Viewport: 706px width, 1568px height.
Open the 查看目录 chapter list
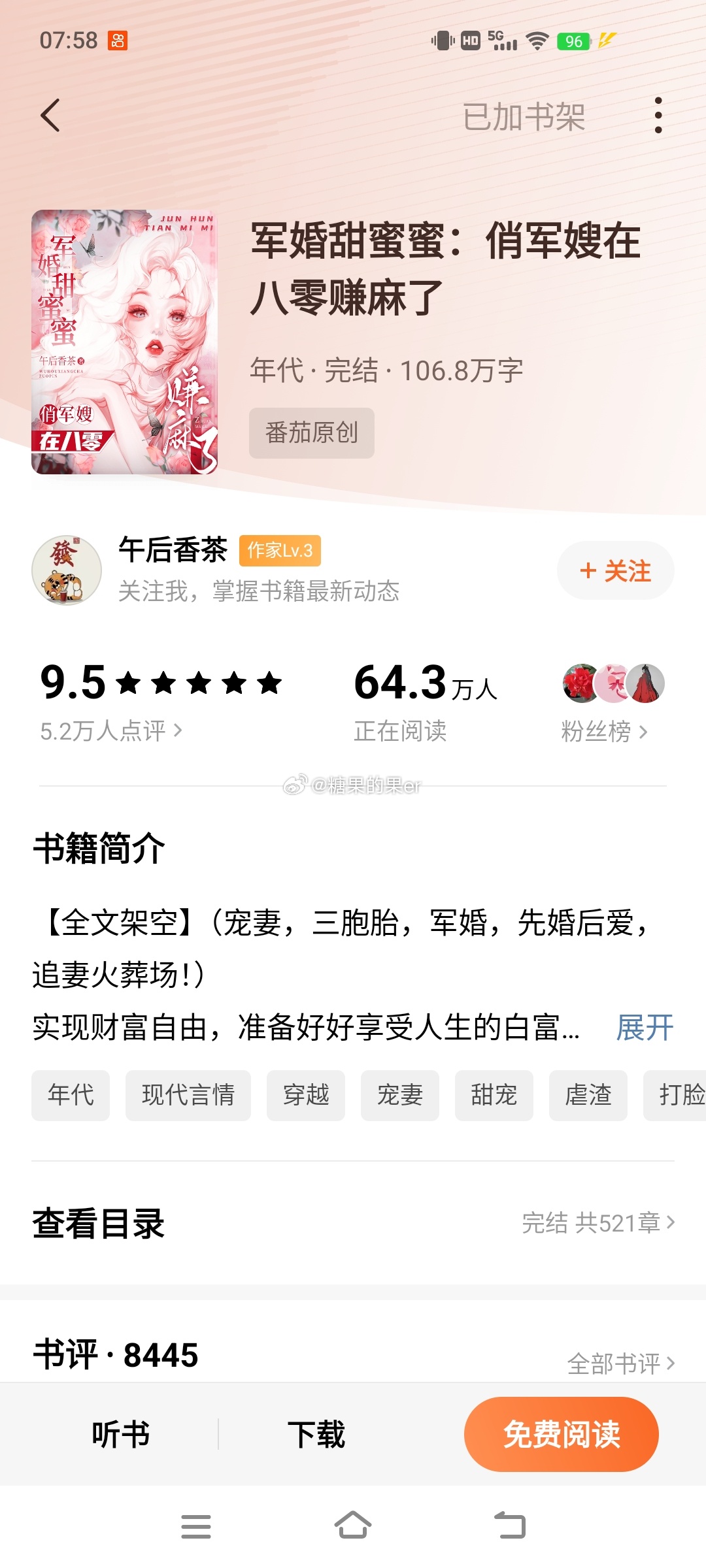(353, 1223)
